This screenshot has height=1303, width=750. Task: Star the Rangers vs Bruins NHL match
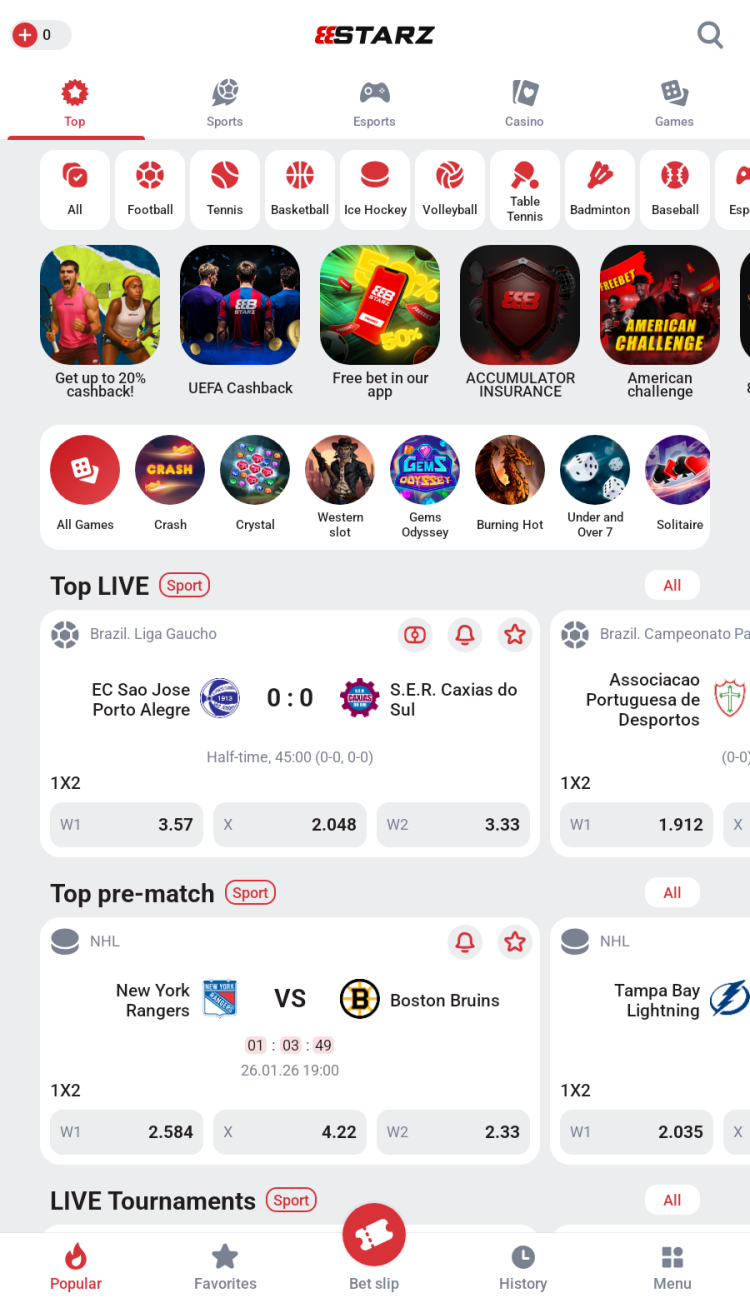coord(515,941)
